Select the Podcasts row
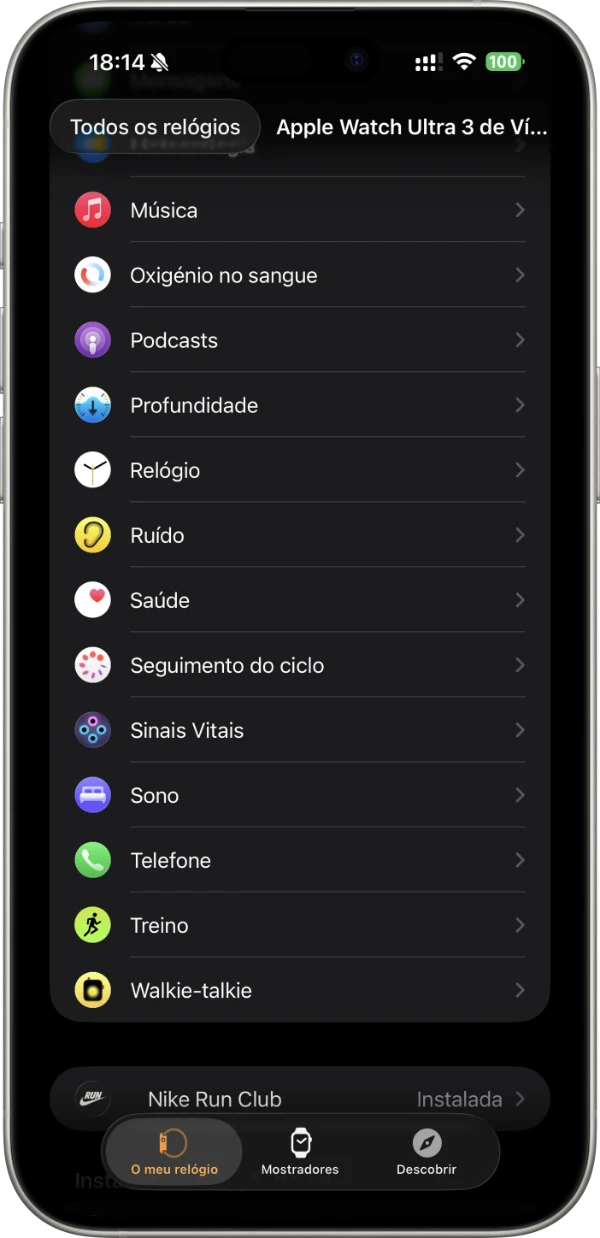The width and height of the screenshot is (600, 1238). (x=300, y=340)
